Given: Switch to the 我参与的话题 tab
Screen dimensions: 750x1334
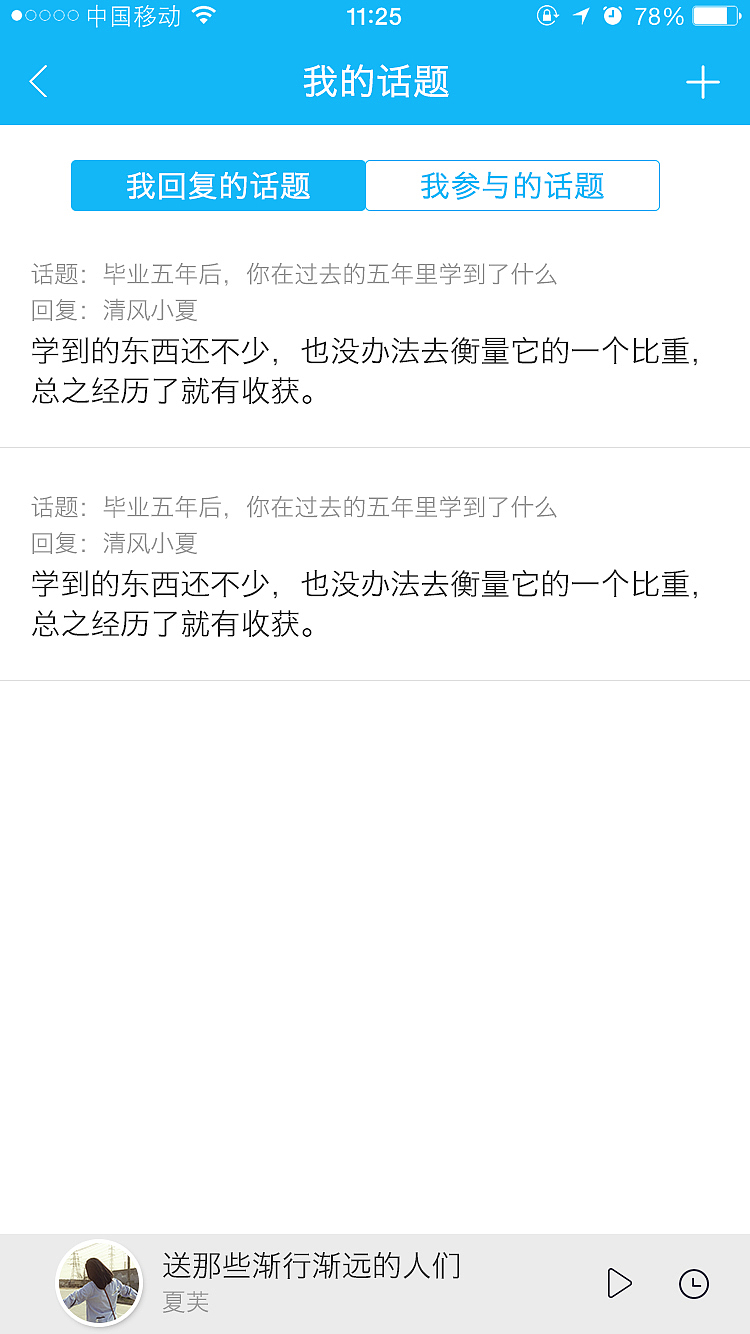Looking at the screenshot, I should (x=512, y=185).
